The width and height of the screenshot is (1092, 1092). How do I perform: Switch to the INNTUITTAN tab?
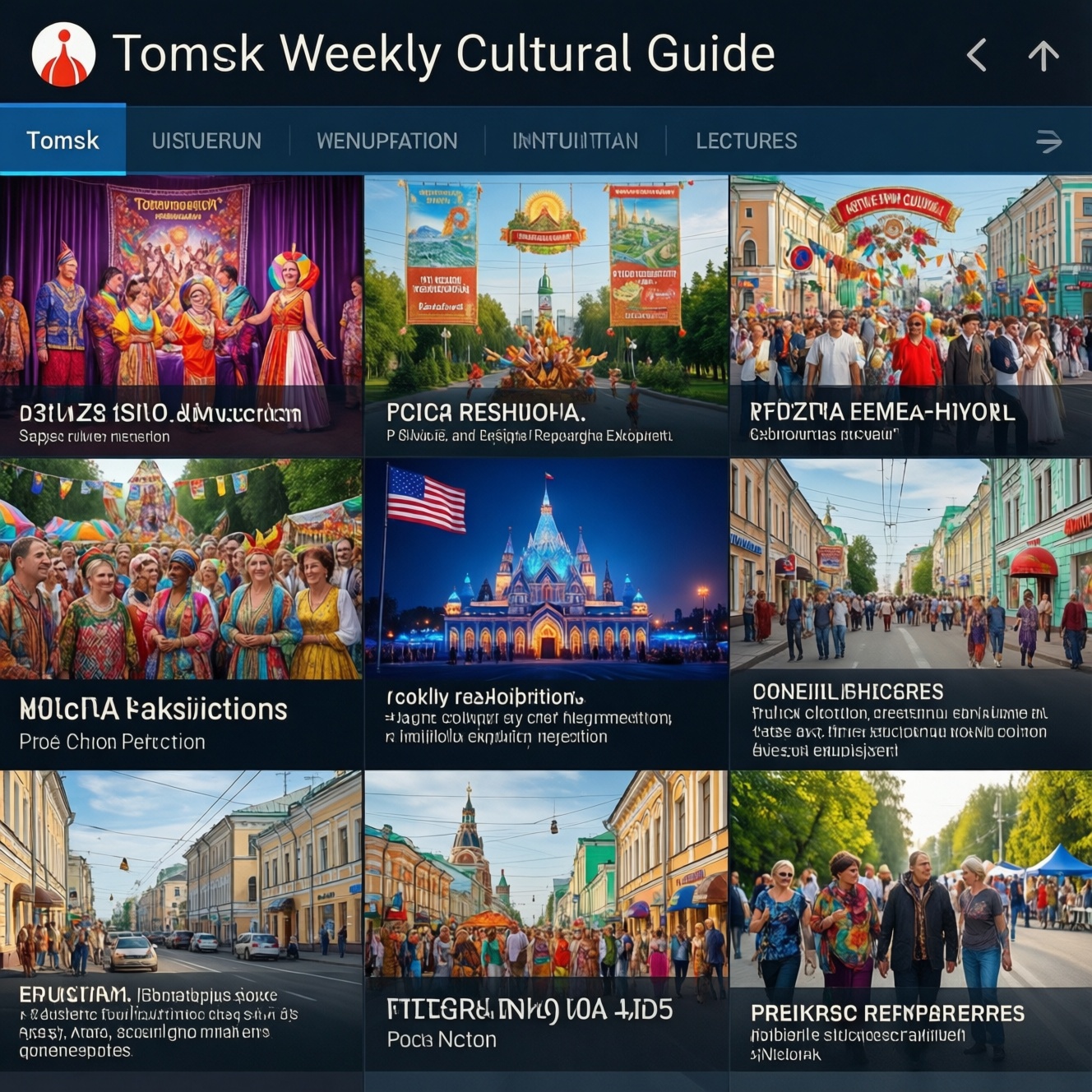click(575, 141)
